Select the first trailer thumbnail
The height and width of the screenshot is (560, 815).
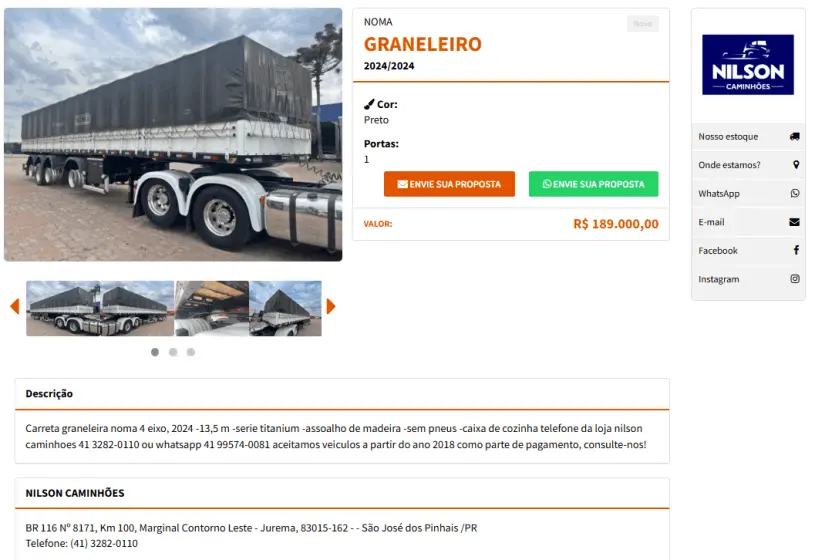tap(63, 308)
